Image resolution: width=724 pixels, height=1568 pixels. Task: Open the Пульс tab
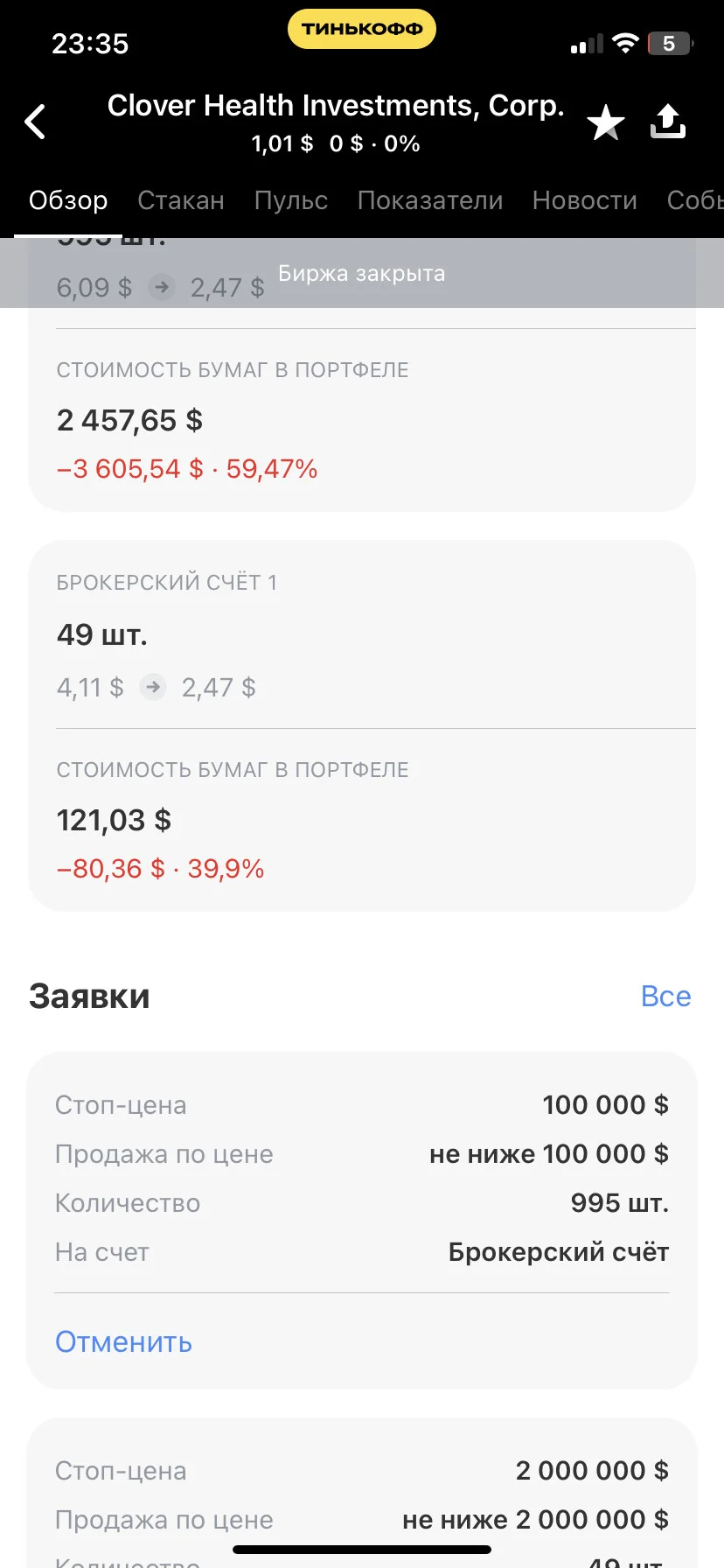click(x=291, y=200)
